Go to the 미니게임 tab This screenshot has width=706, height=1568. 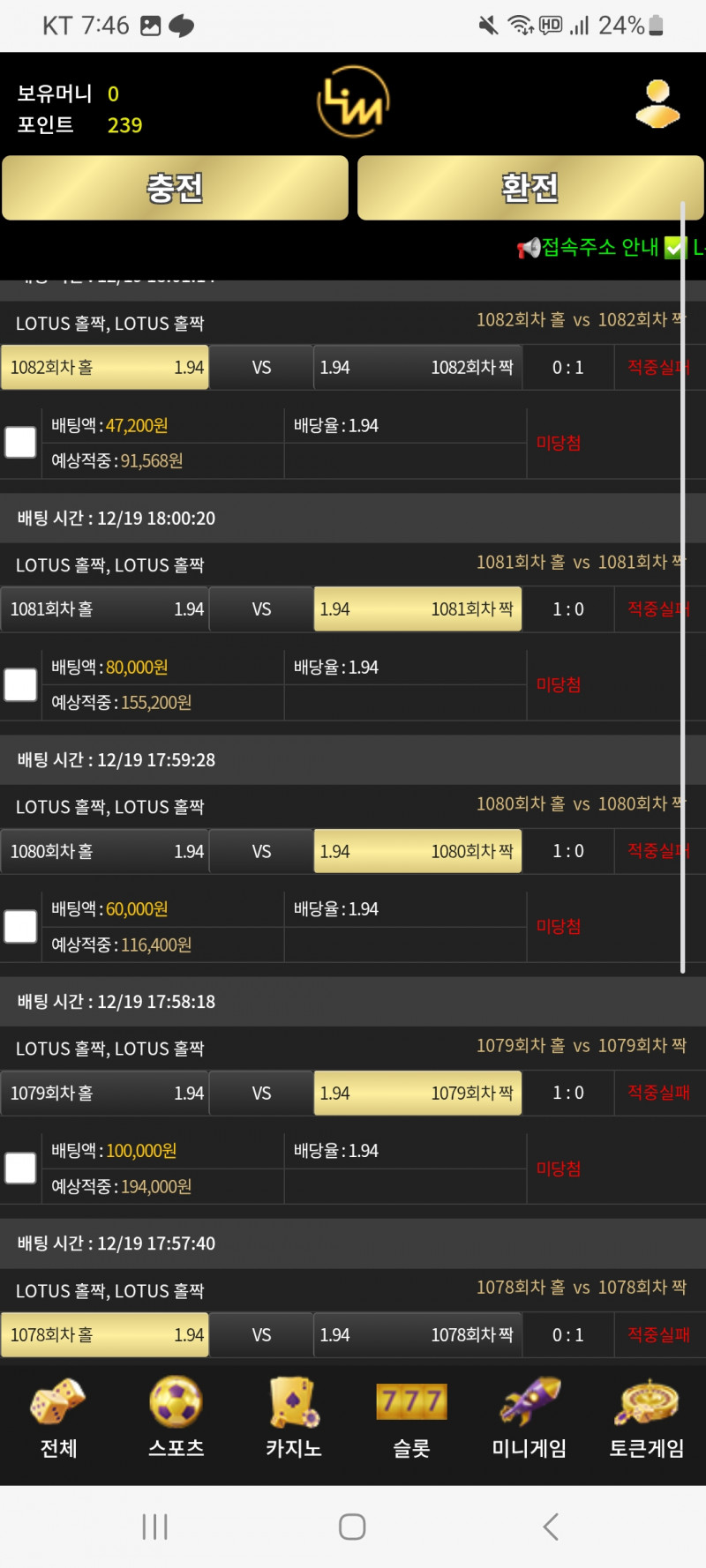pyautogui.click(x=529, y=1418)
